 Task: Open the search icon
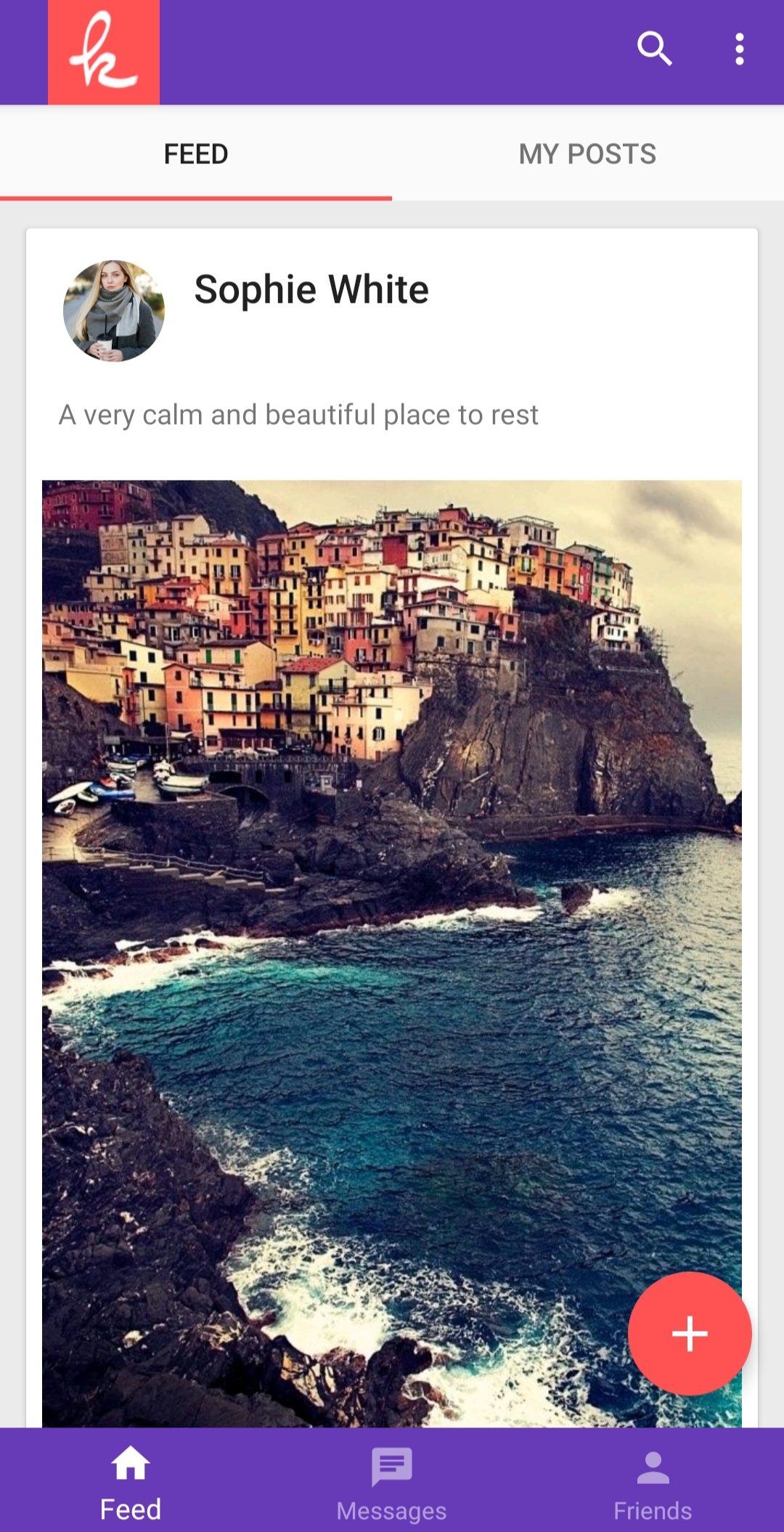click(x=654, y=49)
